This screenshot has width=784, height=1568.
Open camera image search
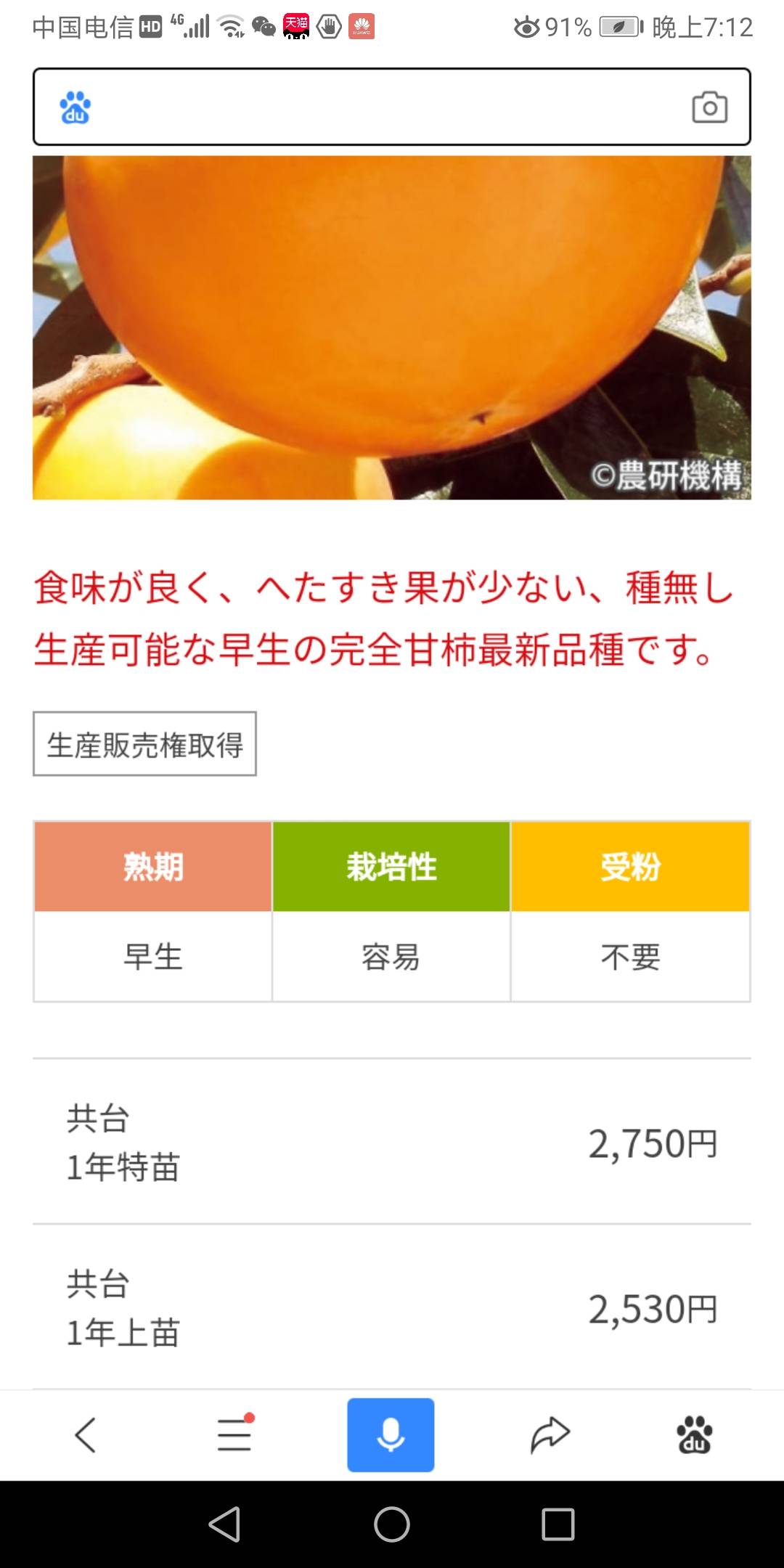coord(709,107)
